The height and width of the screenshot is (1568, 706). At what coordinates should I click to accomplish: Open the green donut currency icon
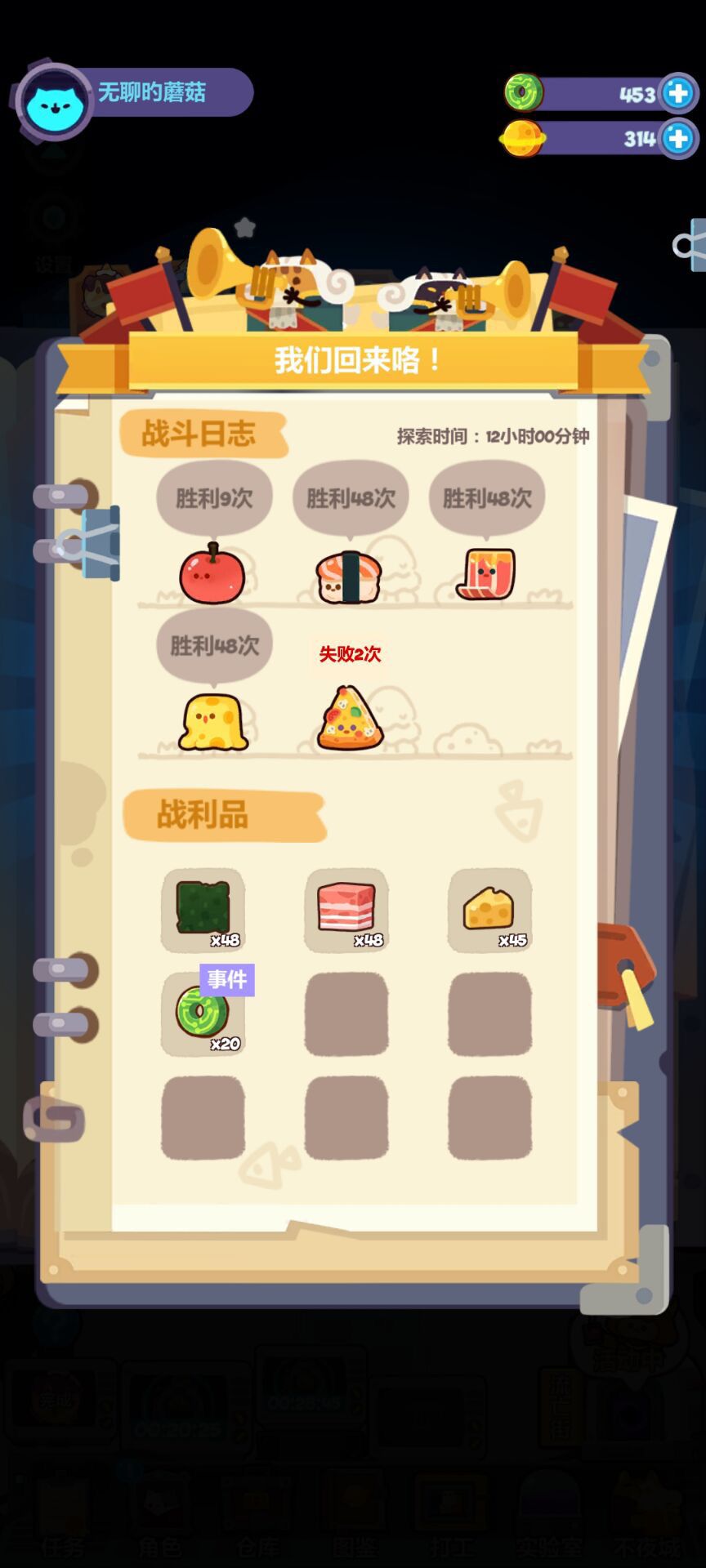pos(524,93)
